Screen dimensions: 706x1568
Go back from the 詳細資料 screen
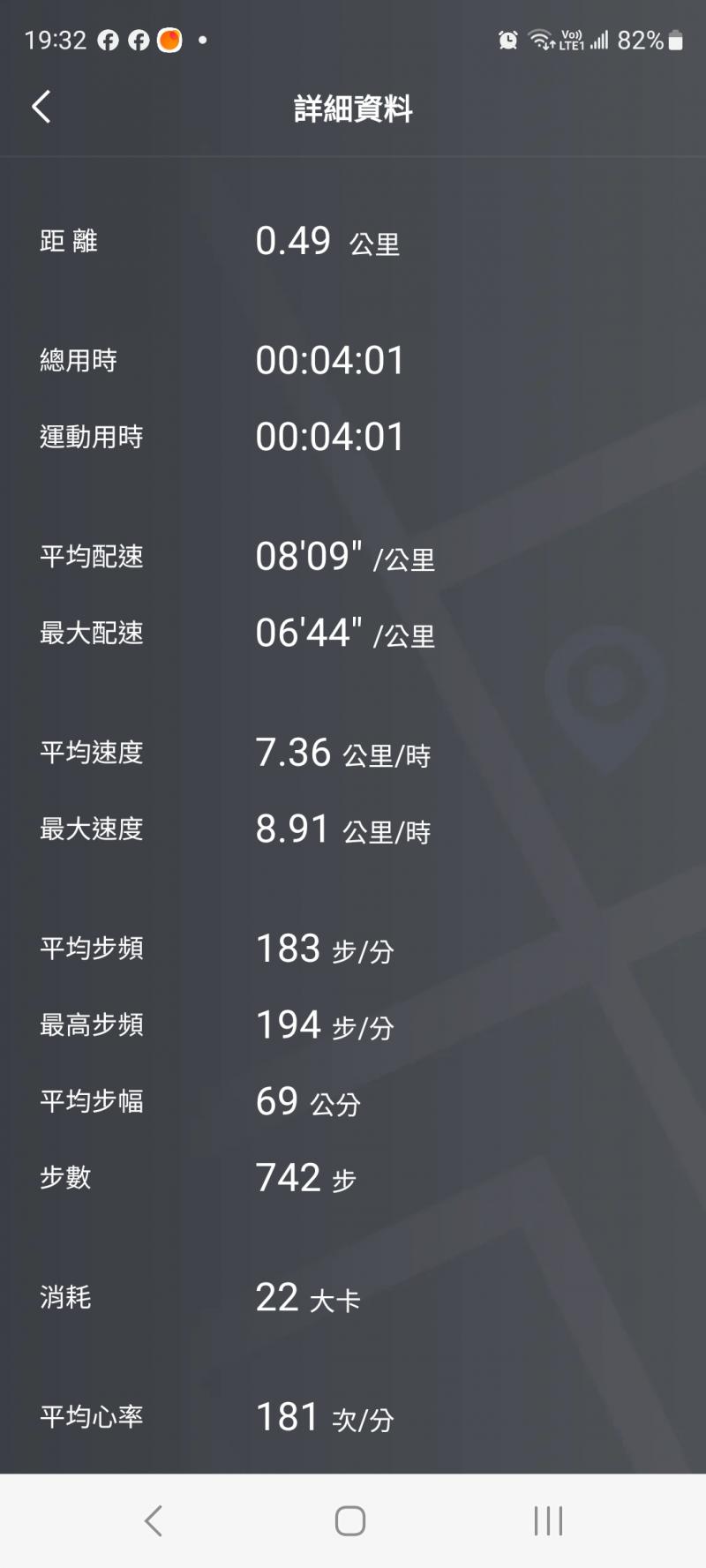point(41,108)
